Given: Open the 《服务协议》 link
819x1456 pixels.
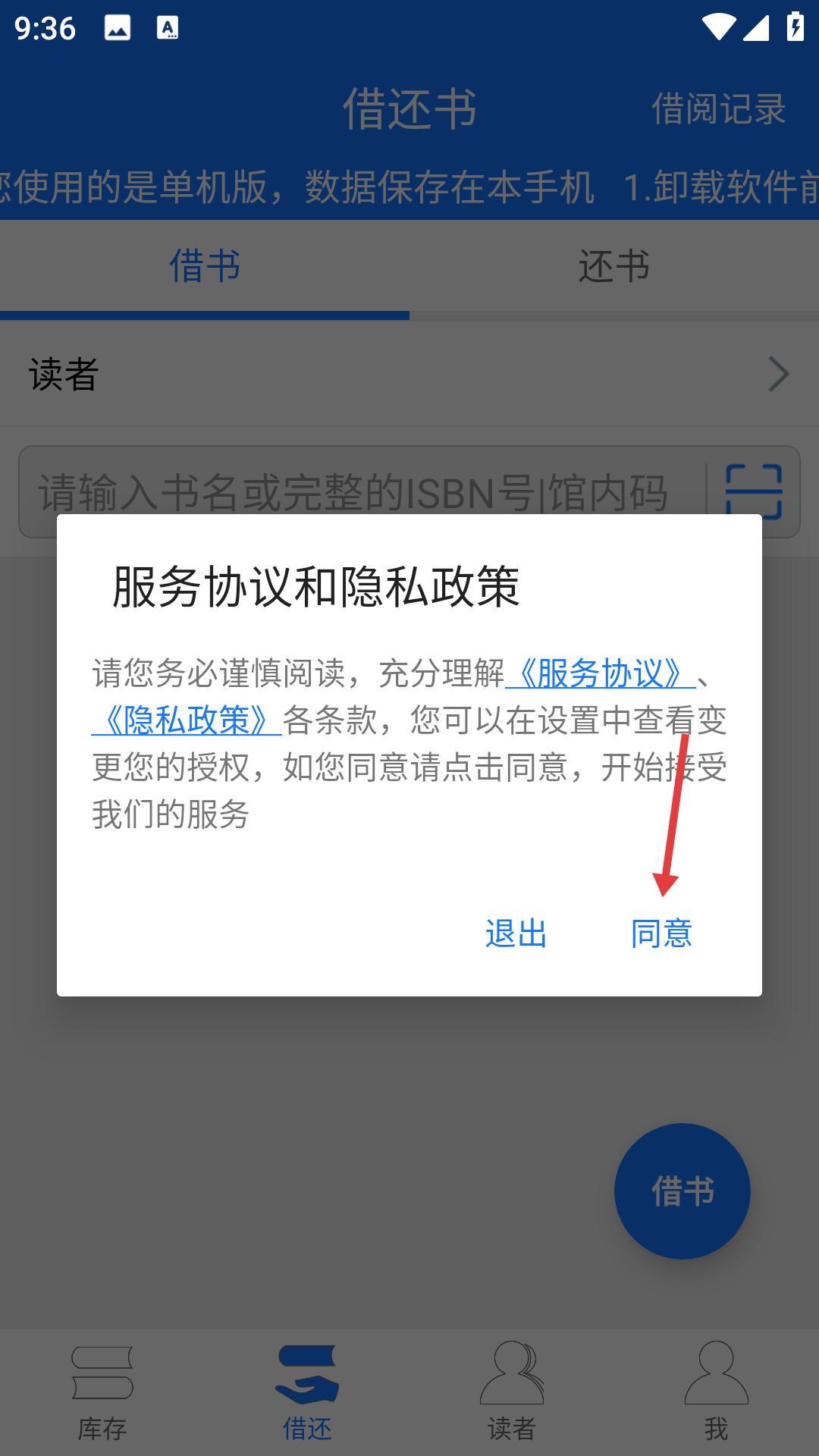Looking at the screenshot, I should coord(600,673).
